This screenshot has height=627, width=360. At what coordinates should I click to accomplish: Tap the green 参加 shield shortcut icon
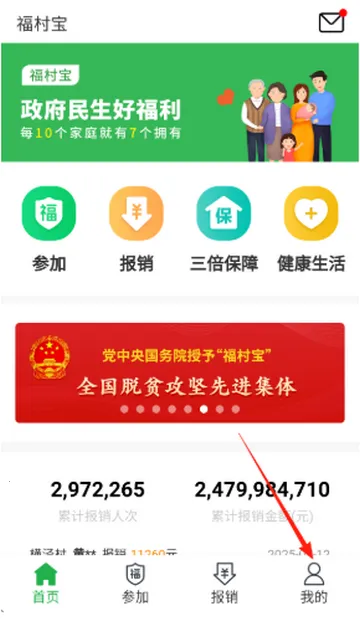49,213
